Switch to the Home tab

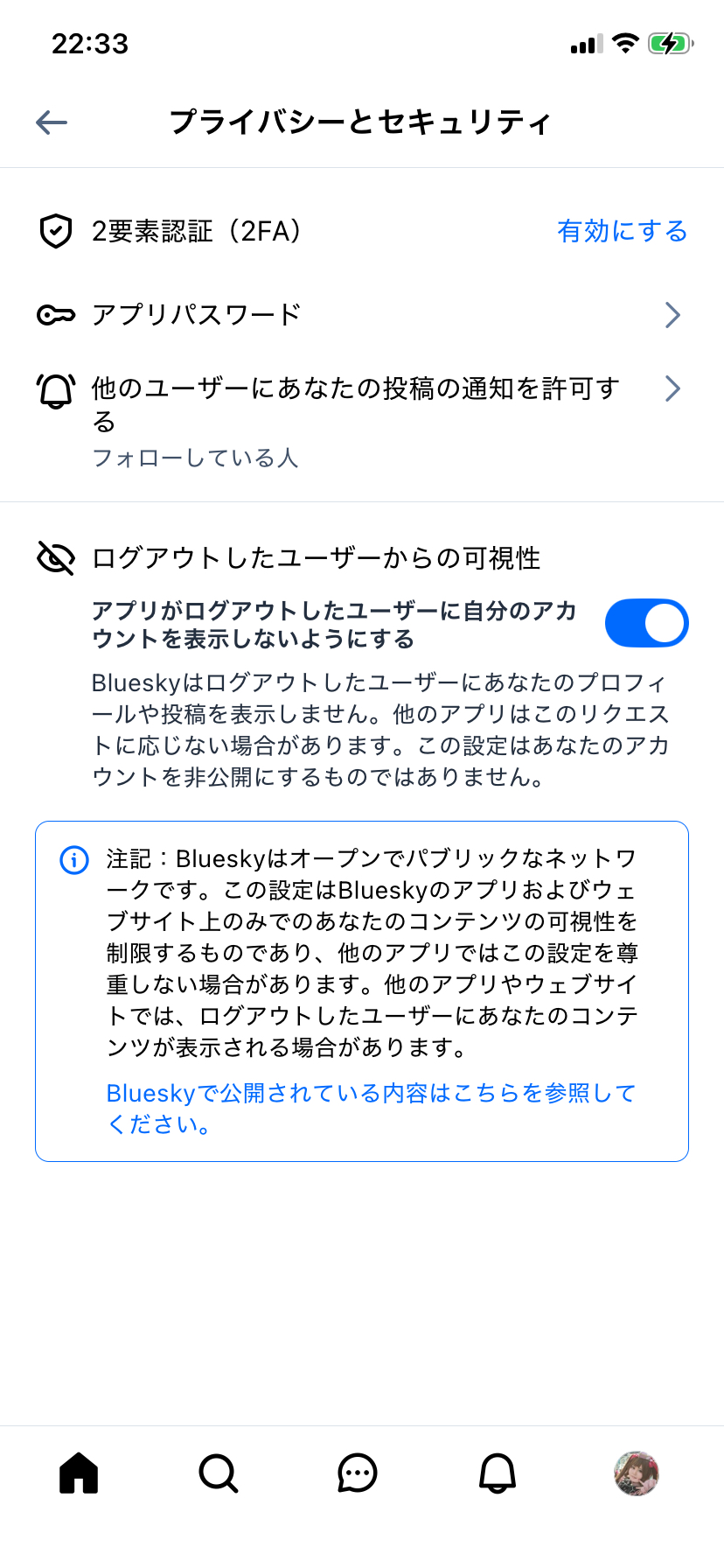79,1473
